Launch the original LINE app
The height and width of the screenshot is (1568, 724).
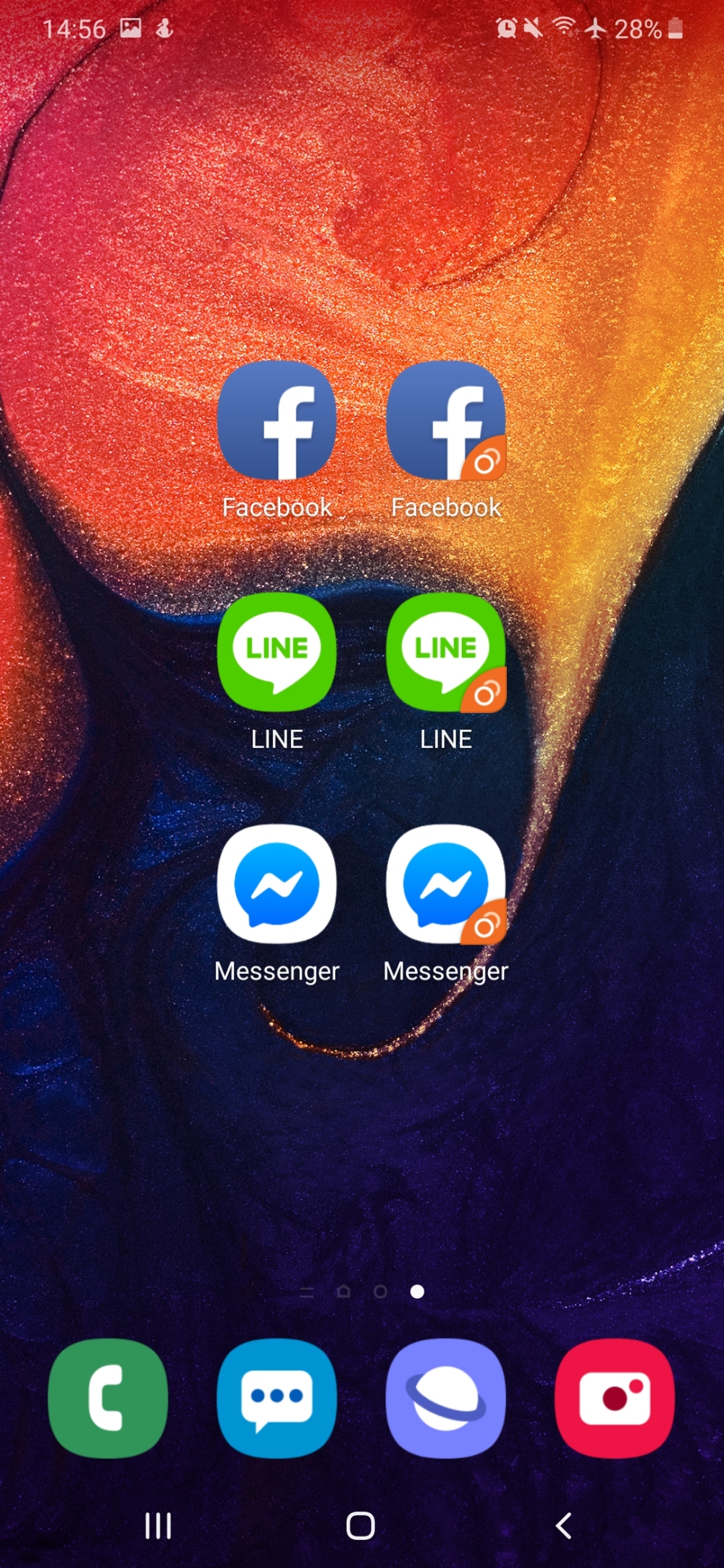277,652
